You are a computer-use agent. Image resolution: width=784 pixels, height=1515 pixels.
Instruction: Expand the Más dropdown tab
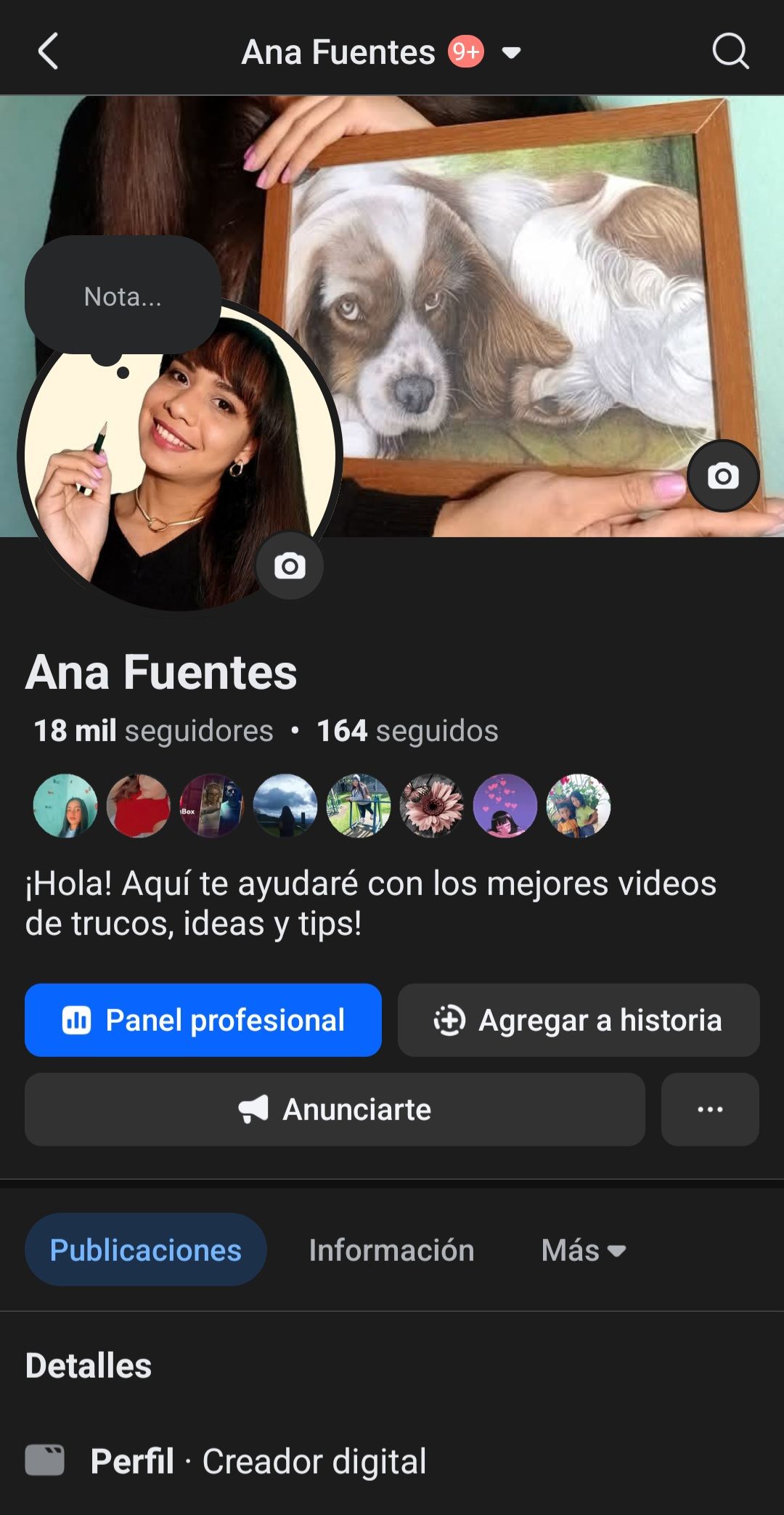click(x=583, y=1250)
